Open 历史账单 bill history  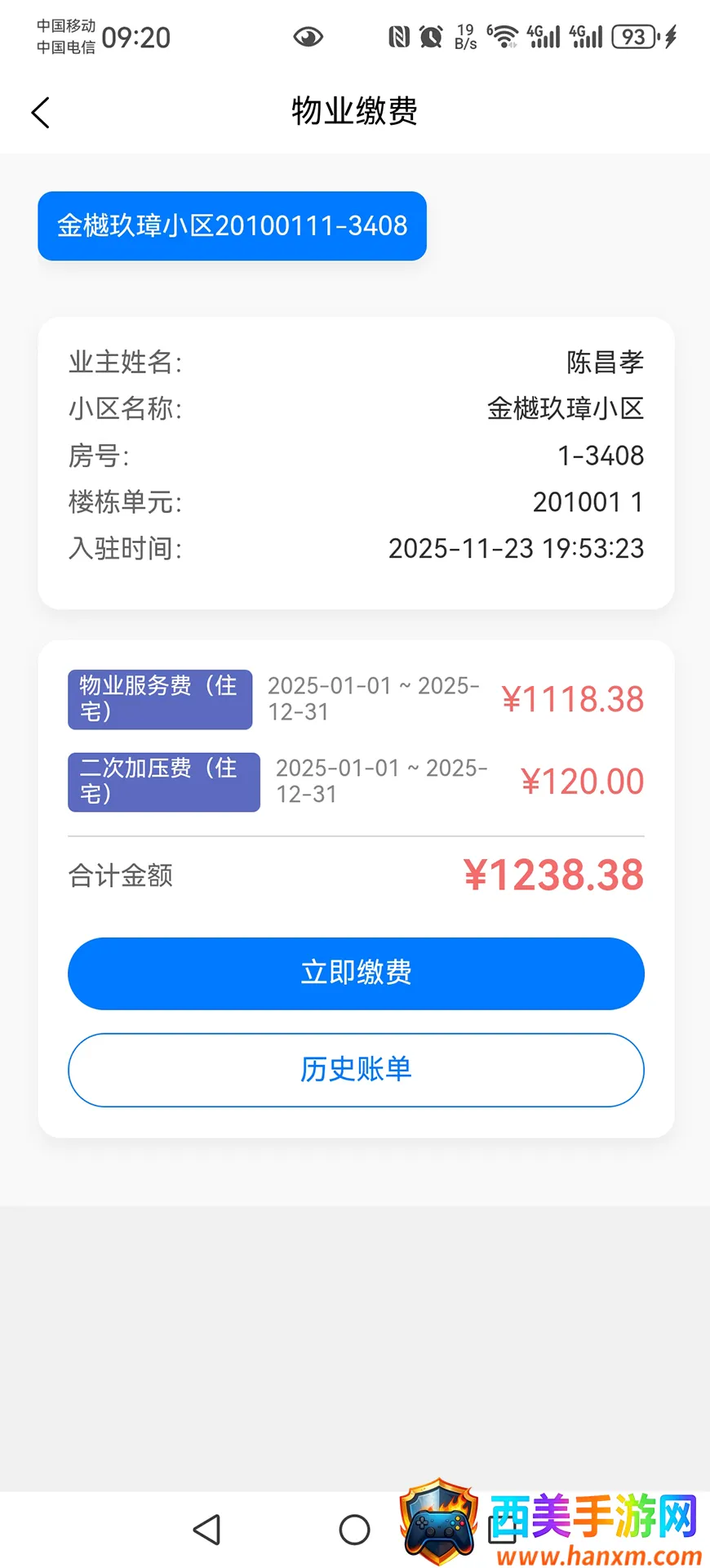(x=356, y=1070)
